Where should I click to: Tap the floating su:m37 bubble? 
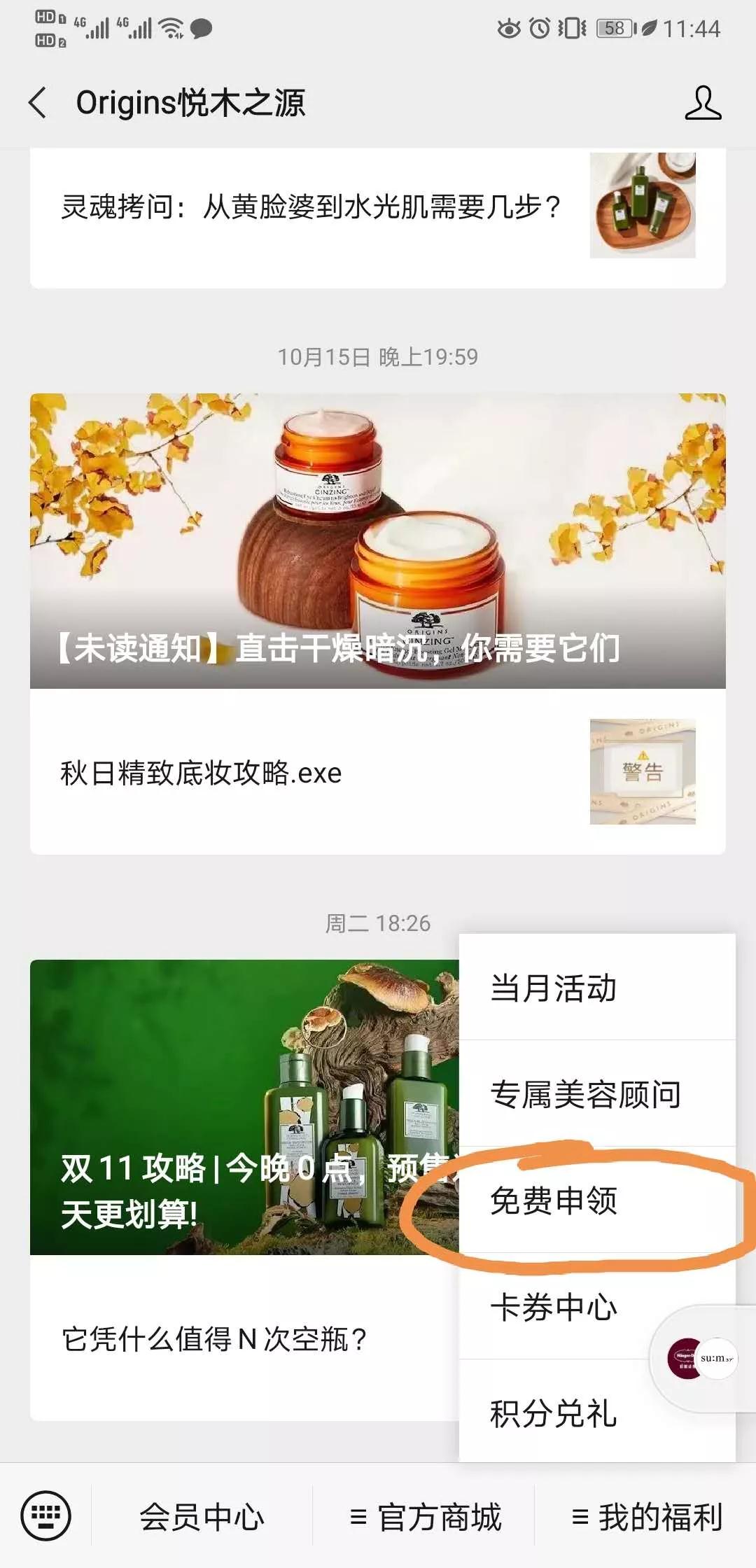[703, 1359]
